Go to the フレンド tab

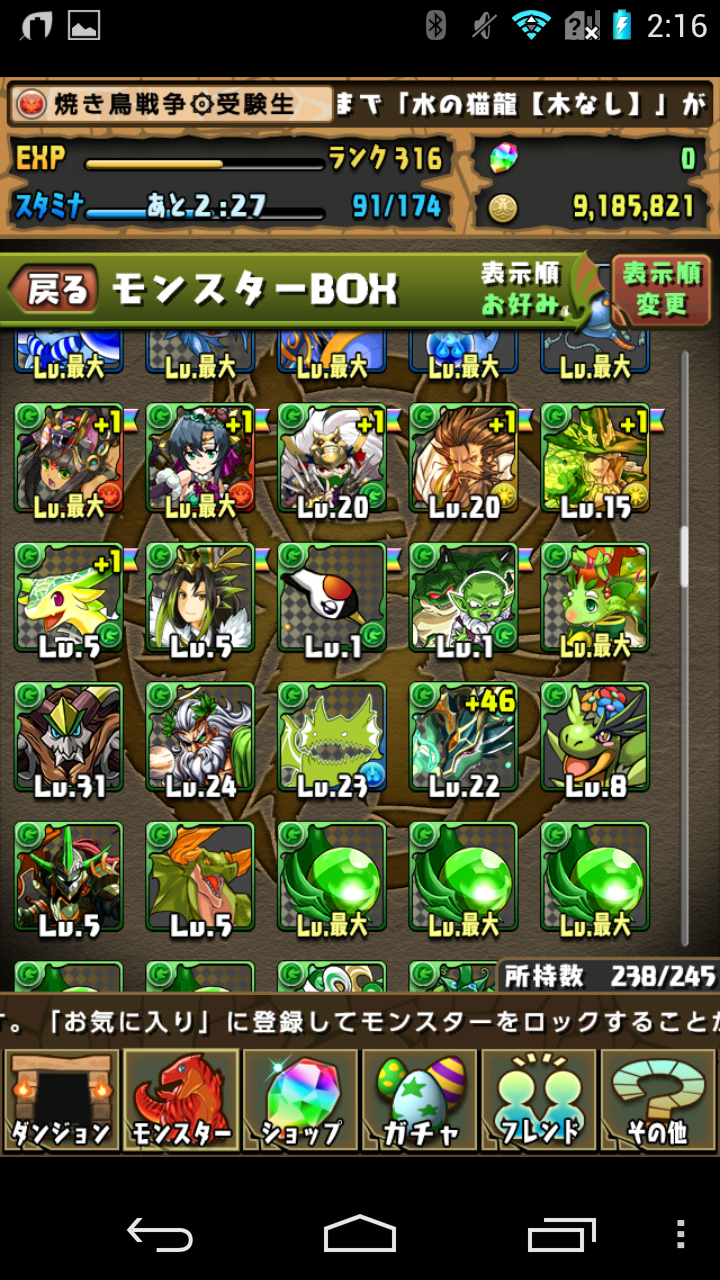[x=538, y=1100]
